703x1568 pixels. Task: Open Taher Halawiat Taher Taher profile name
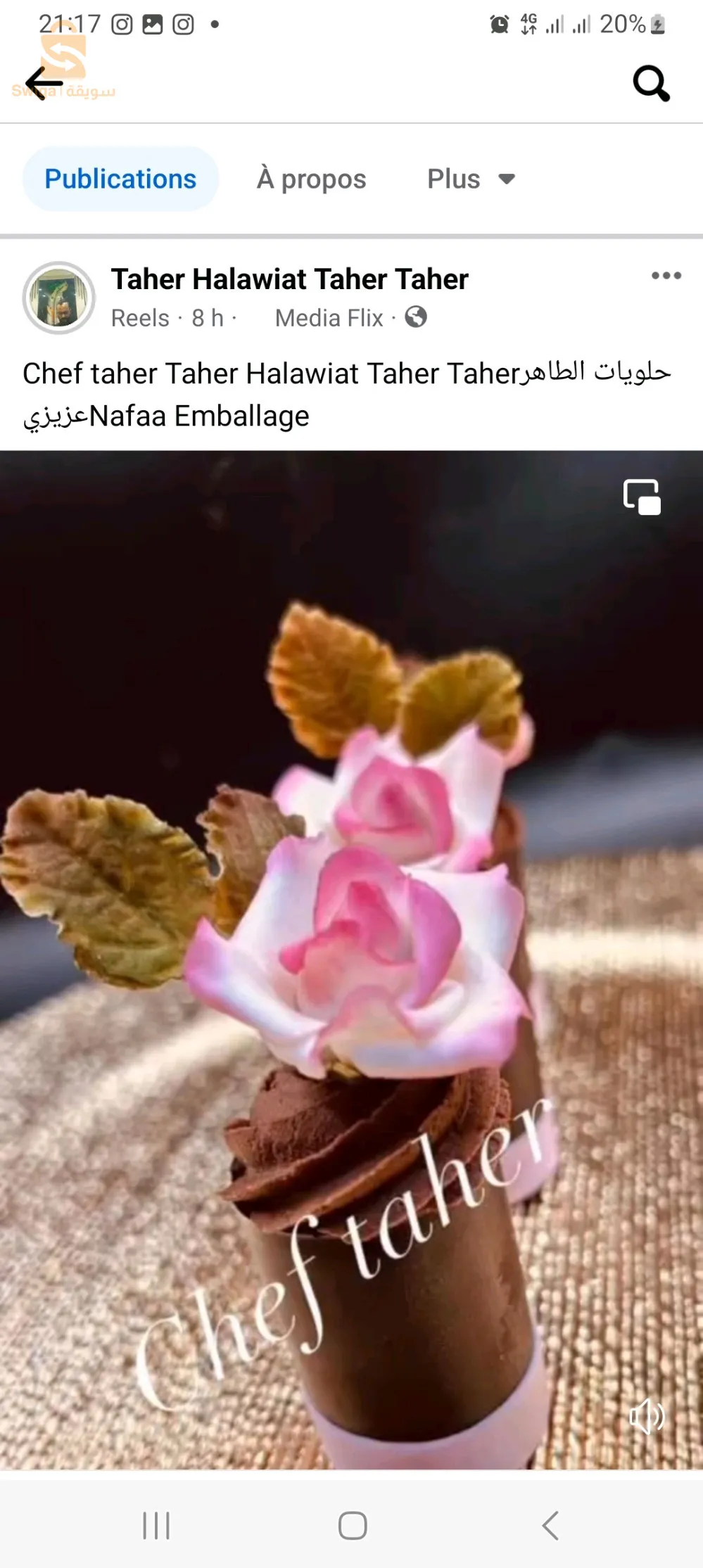[x=289, y=279]
